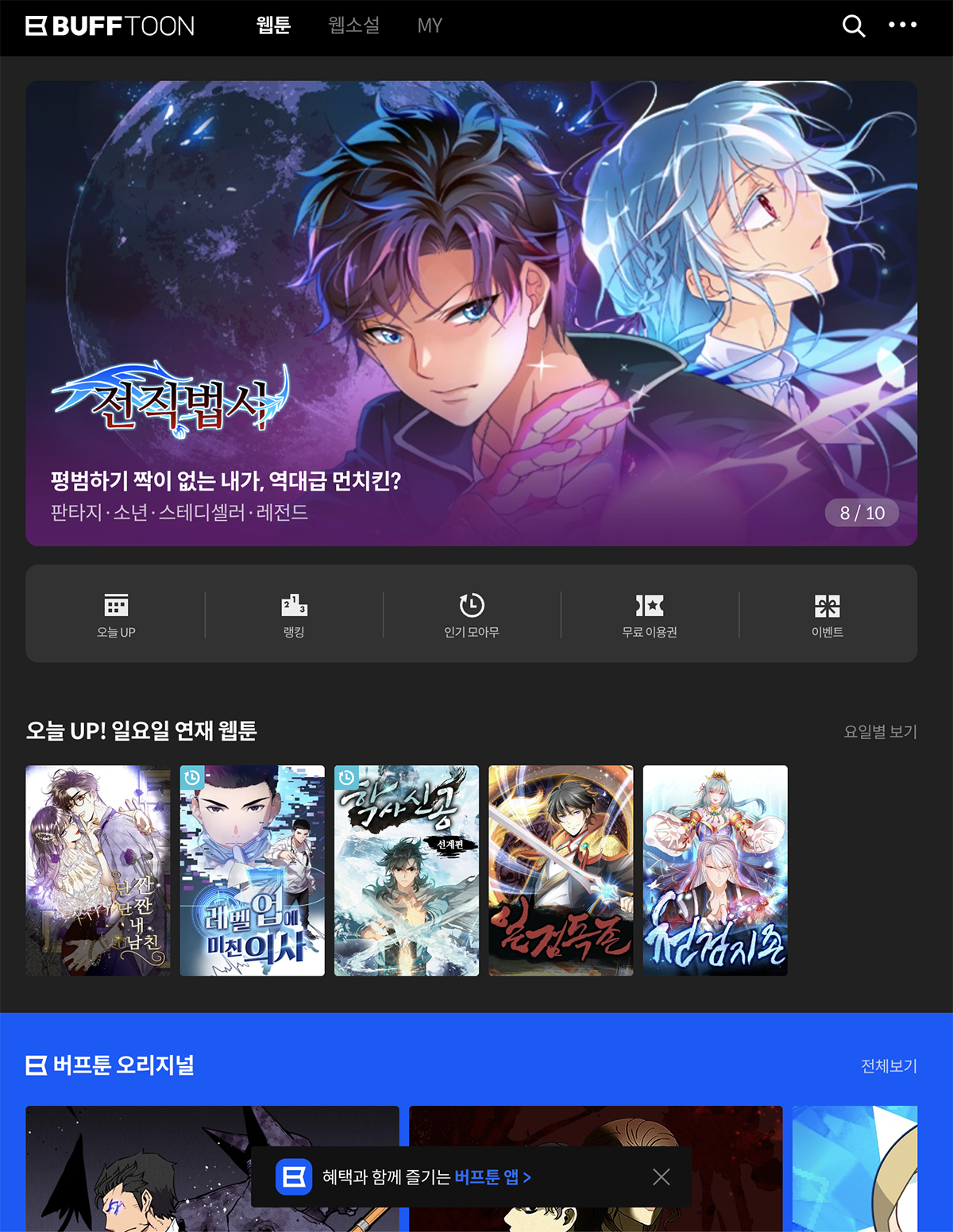Image resolution: width=953 pixels, height=1232 pixels.
Task: Open the 오늘 UP shortcut
Action: click(116, 614)
